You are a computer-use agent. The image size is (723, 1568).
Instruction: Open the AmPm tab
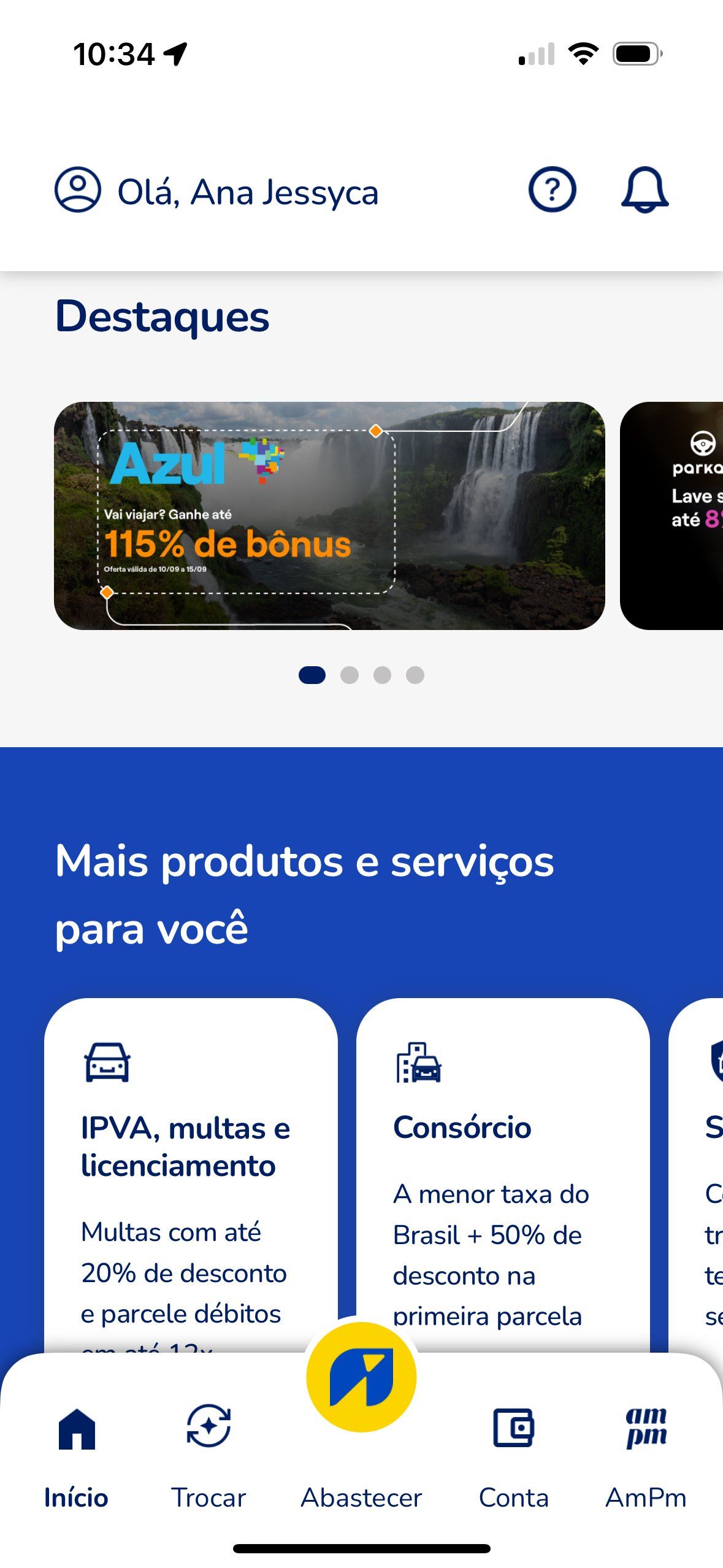click(x=646, y=1454)
